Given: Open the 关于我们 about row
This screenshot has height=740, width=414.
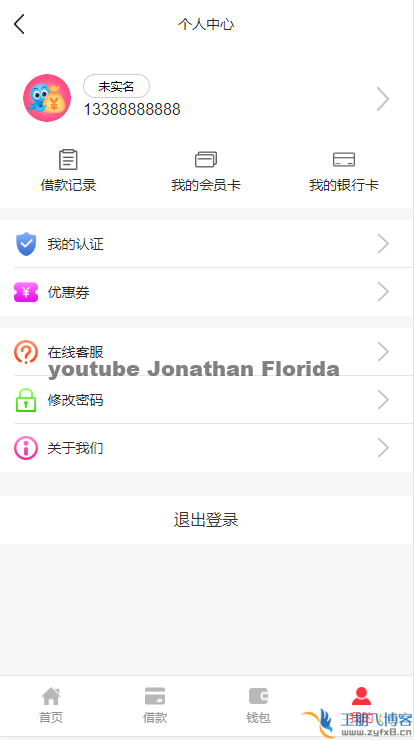Looking at the screenshot, I should pos(206,448).
